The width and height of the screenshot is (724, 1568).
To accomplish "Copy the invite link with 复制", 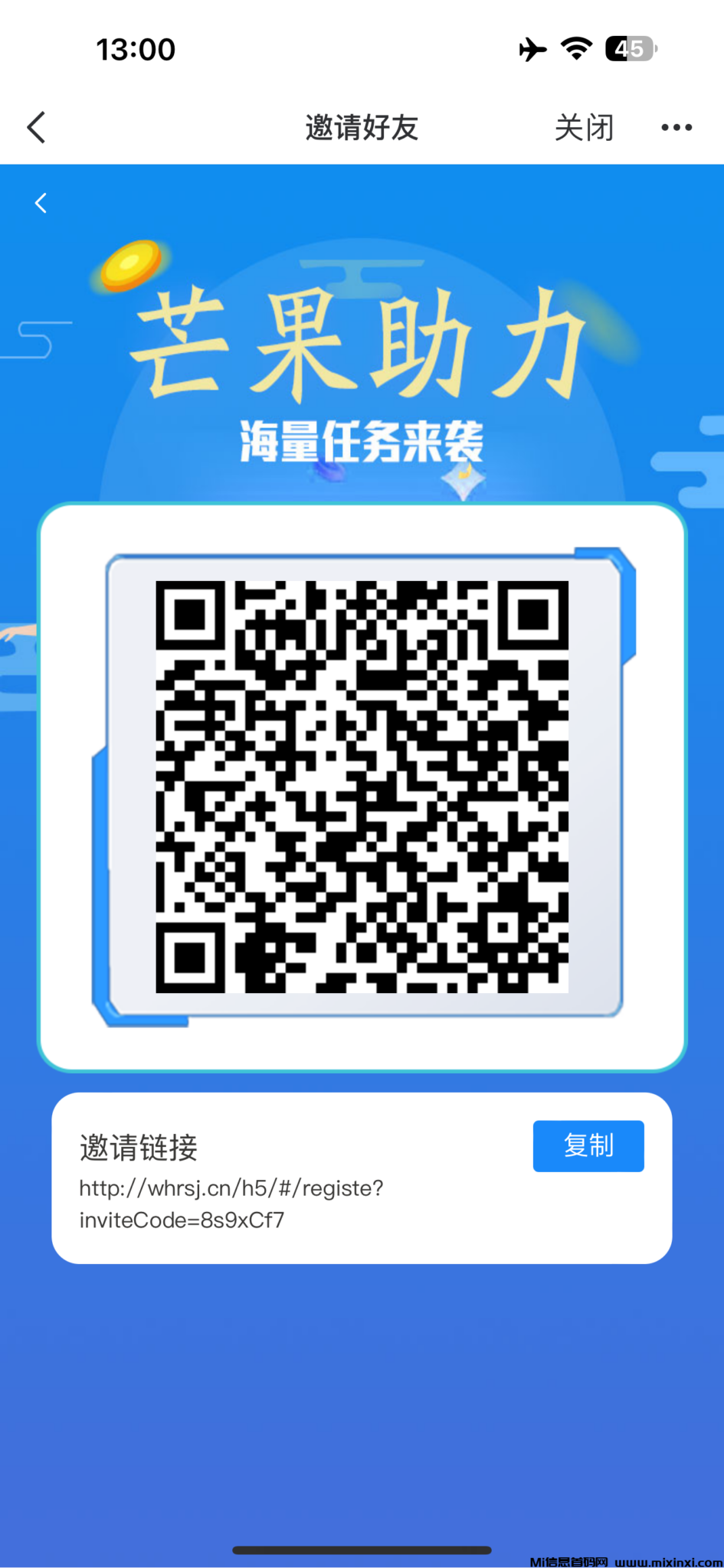I will (588, 1145).
